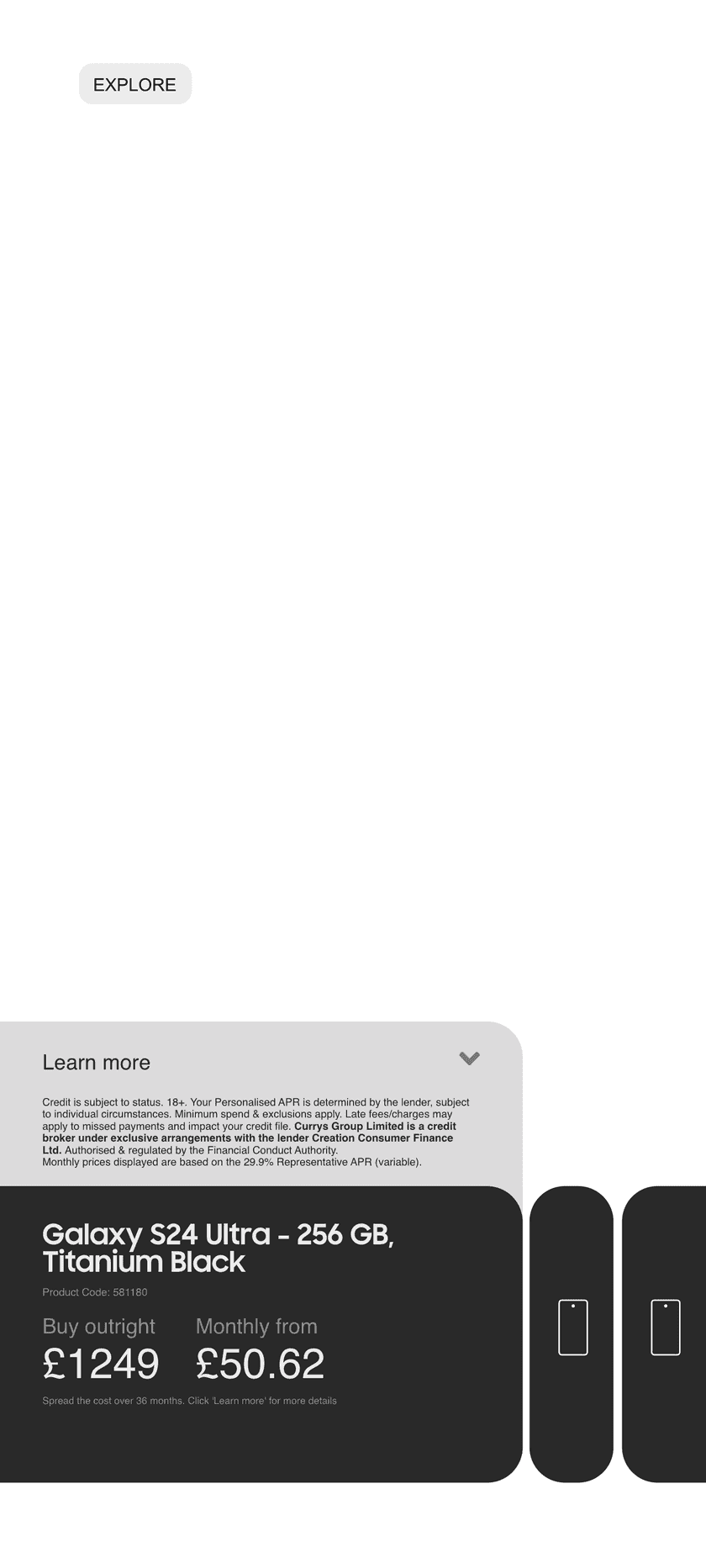Collapse the Learn more panel
The height and width of the screenshot is (1568, 706).
(469, 1058)
